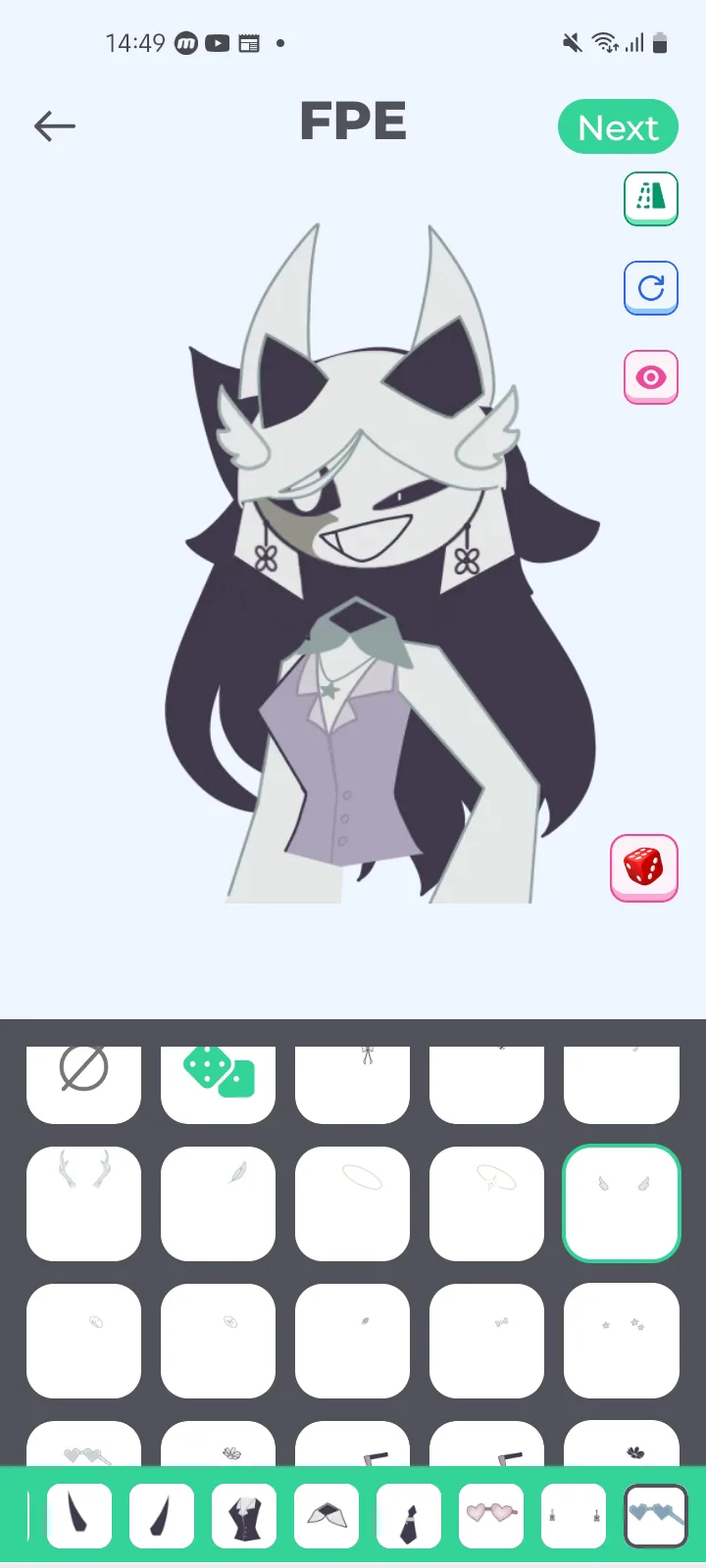
Task: Select the selected small wings accessory tile
Action: click(x=622, y=1203)
